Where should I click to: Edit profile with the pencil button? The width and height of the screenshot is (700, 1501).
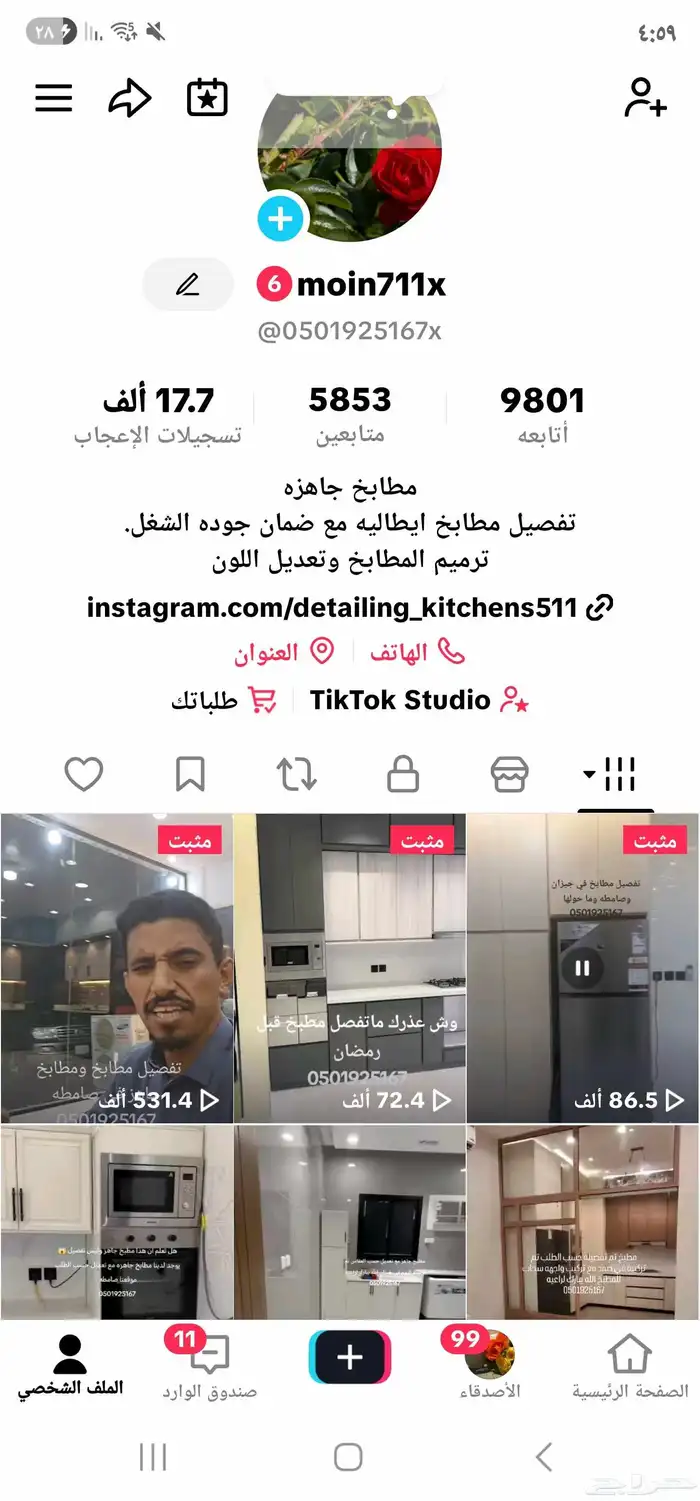188,285
